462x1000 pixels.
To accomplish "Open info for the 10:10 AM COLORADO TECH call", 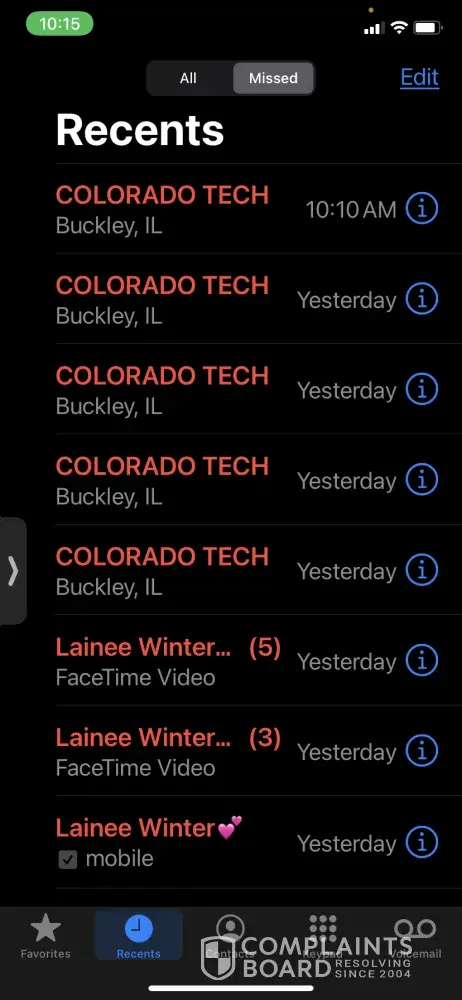I will 422,208.
